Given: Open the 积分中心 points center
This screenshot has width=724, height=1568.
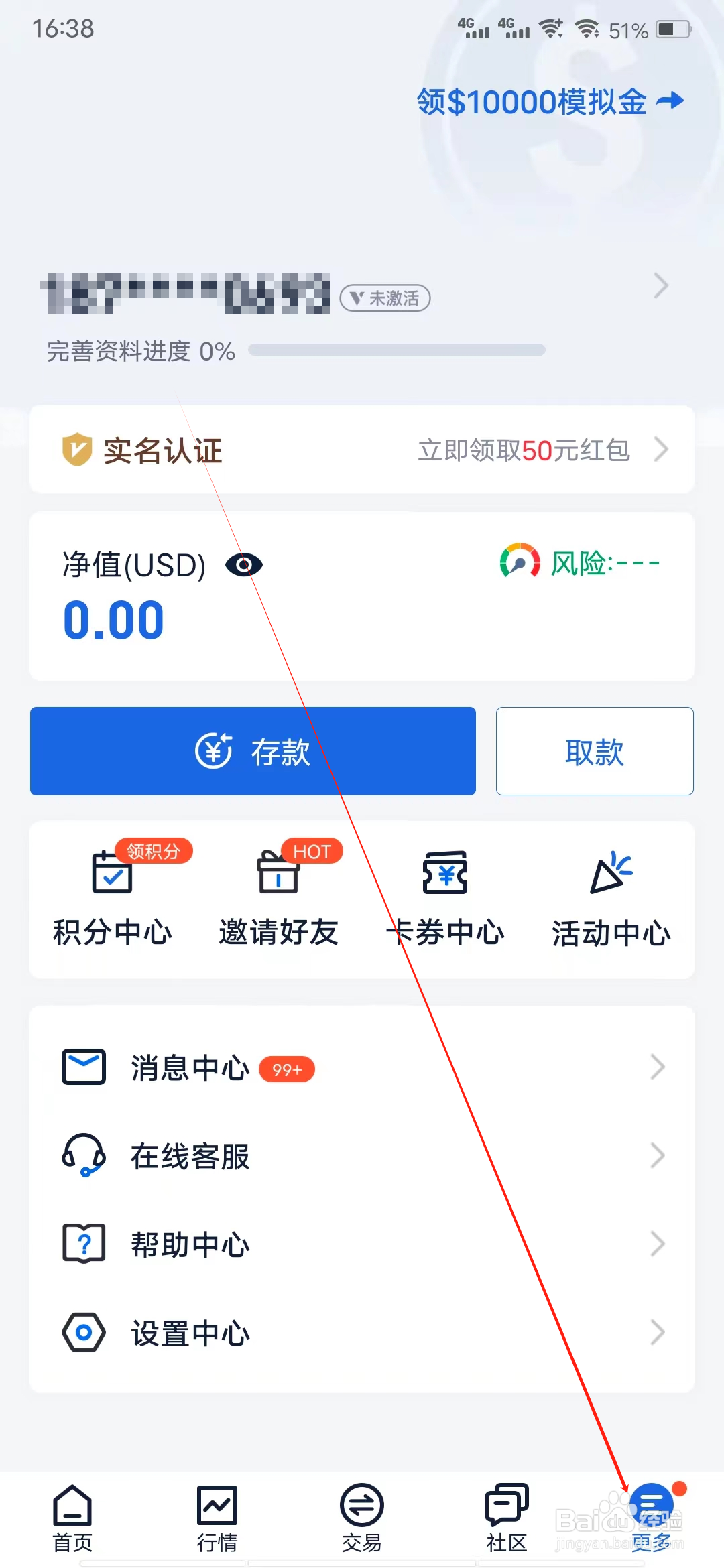Looking at the screenshot, I should pos(111,898).
